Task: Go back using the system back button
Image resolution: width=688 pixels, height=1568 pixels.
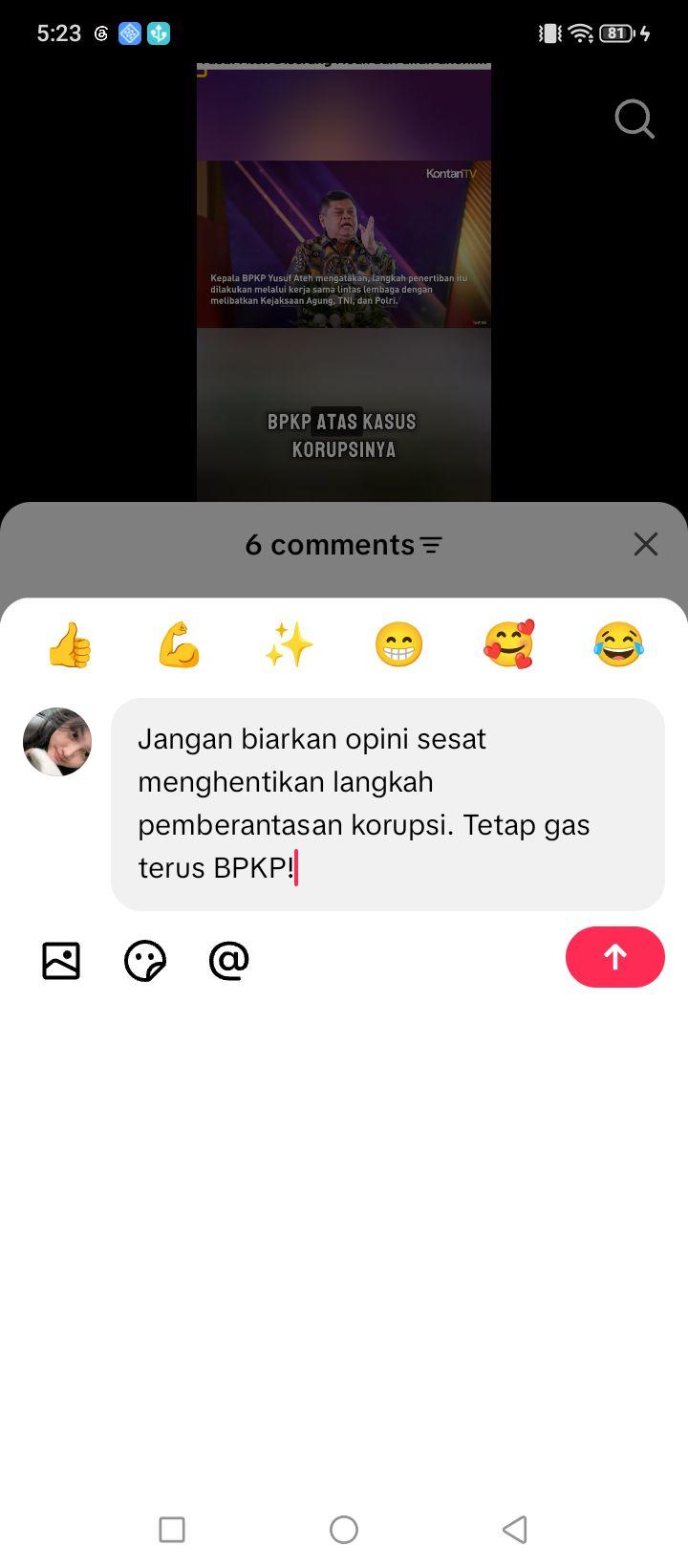Action: pyautogui.click(x=515, y=1530)
